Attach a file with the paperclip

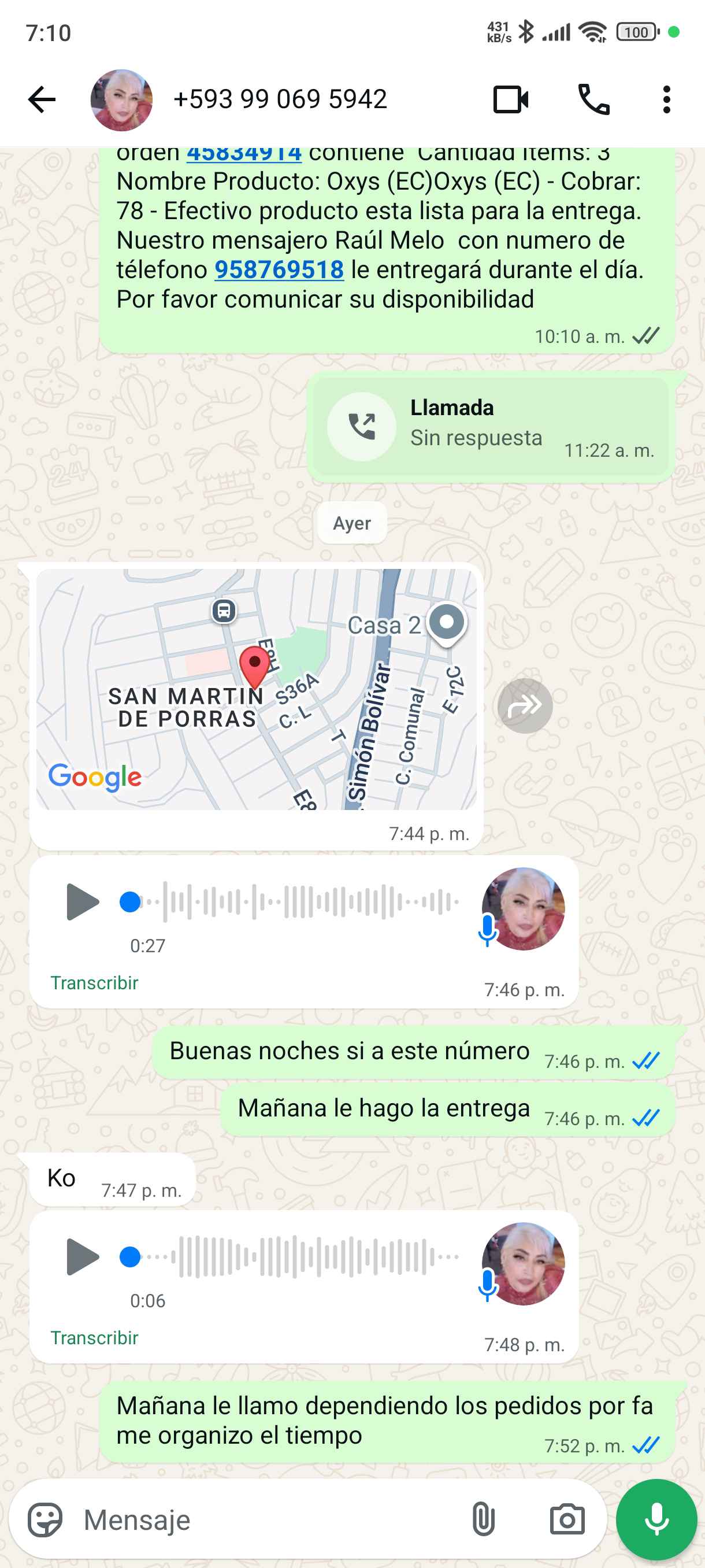coord(483,1519)
